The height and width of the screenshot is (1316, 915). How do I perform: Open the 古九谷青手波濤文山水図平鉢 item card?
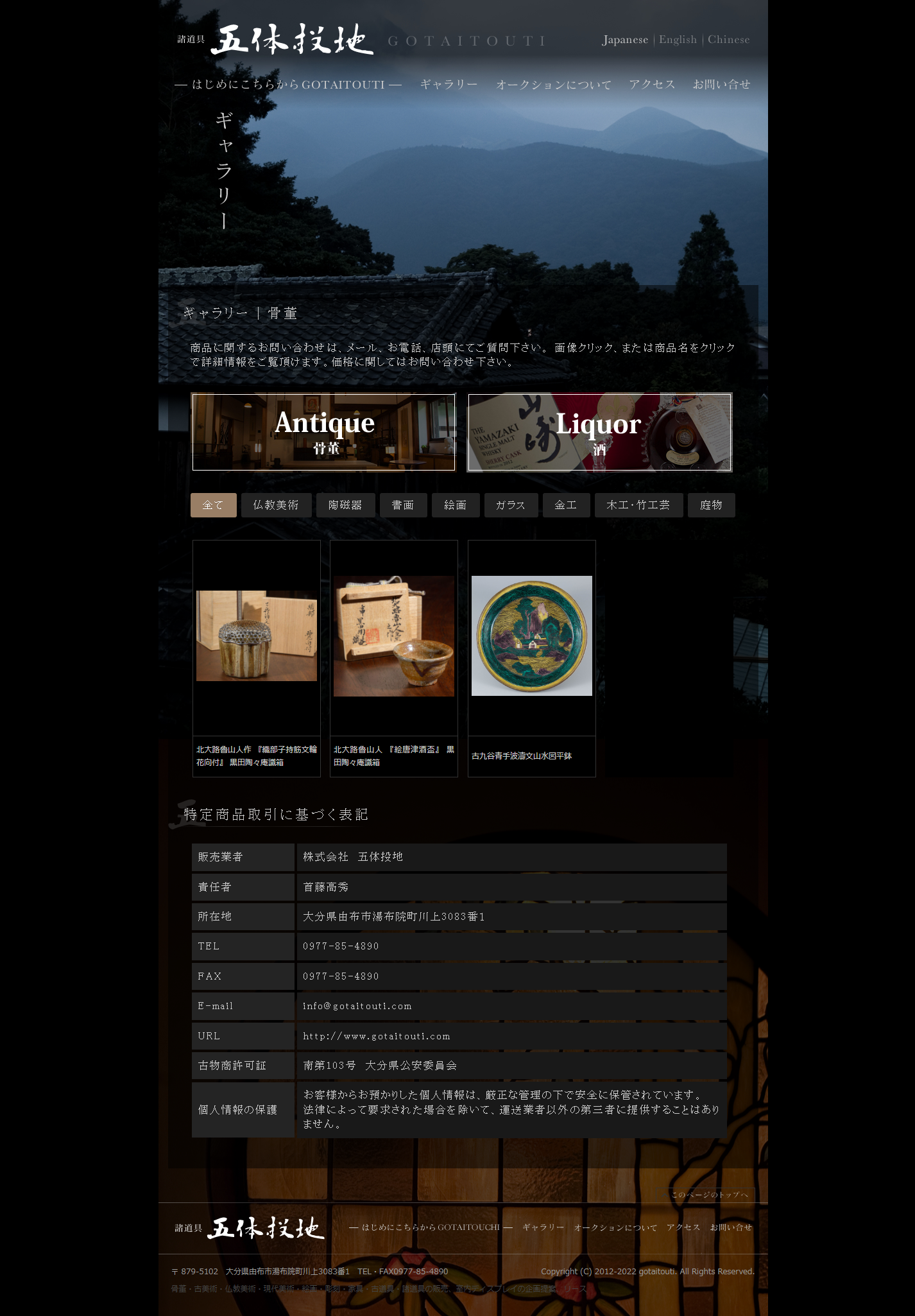(531, 636)
